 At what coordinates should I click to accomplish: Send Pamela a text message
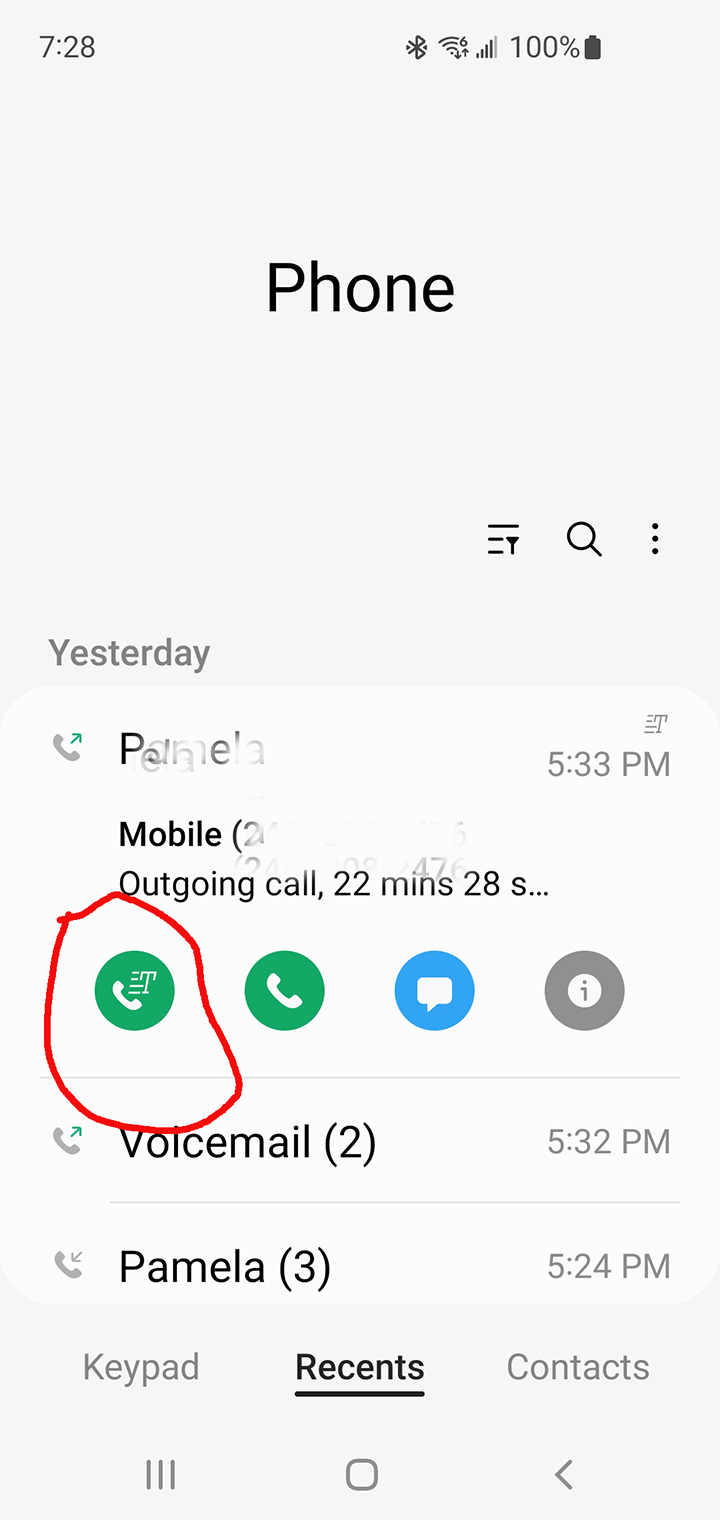(435, 991)
